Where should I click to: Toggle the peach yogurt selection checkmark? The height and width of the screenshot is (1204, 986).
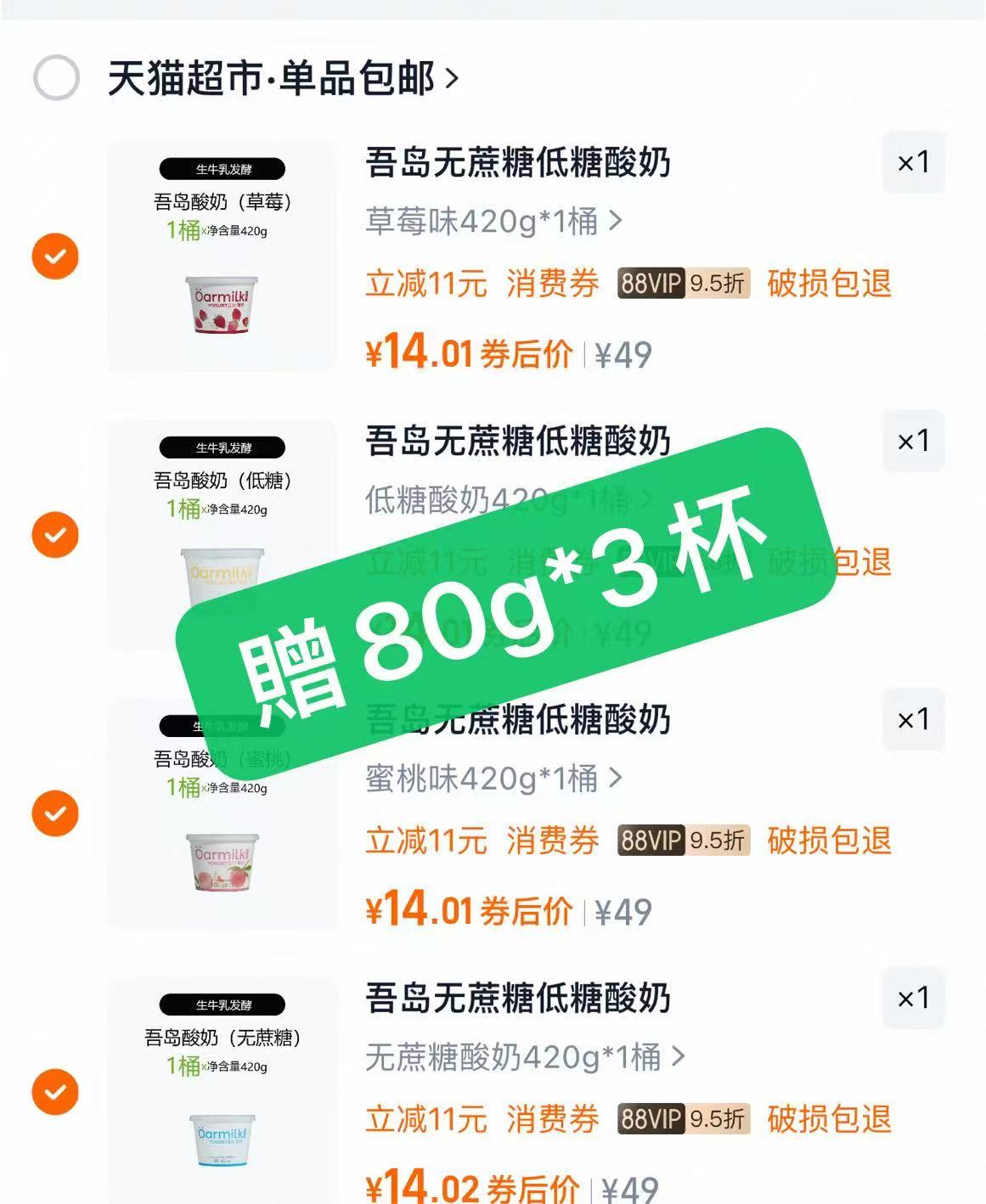pyautogui.click(x=54, y=812)
